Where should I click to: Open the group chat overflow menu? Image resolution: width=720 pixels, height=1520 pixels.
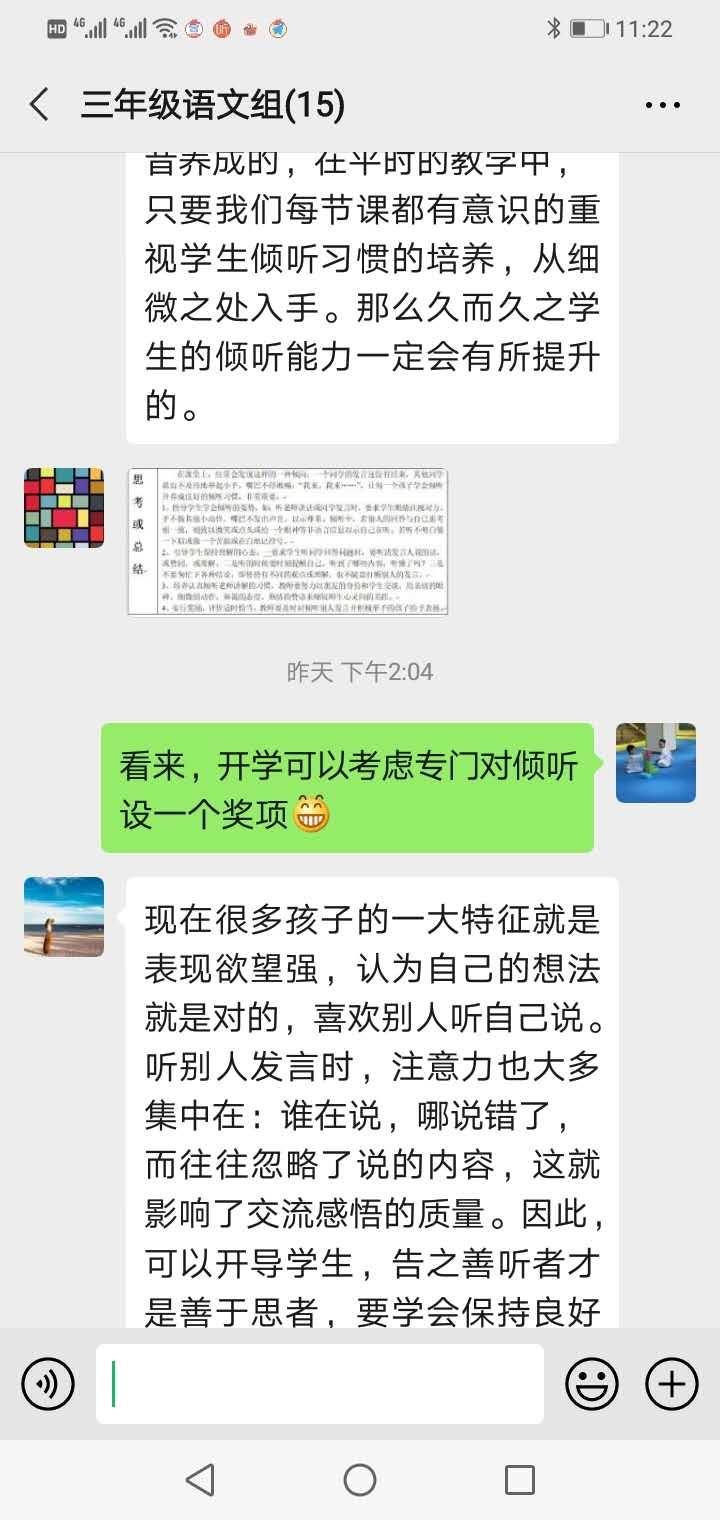(x=662, y=105)
